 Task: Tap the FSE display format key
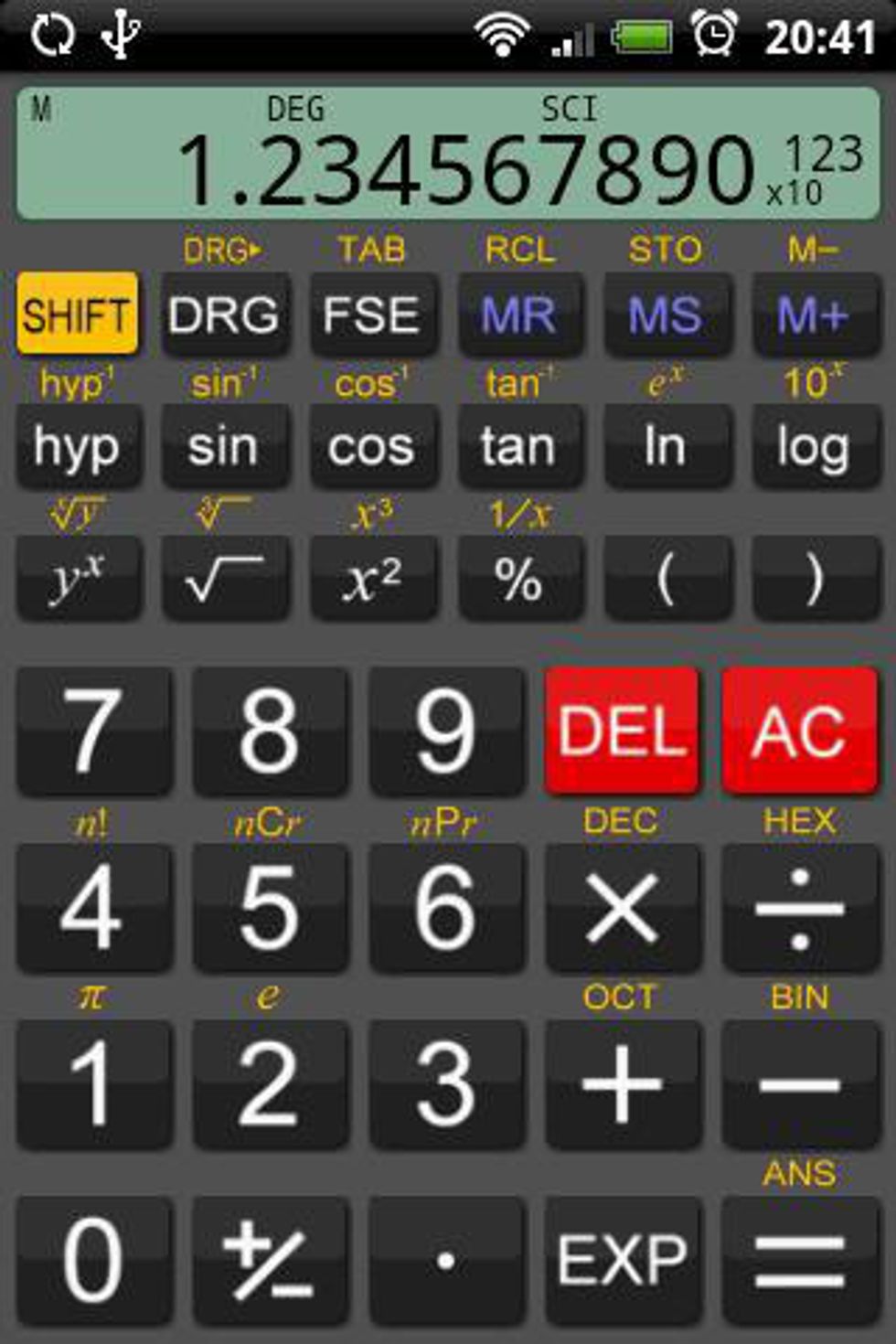tap(372, 315)
